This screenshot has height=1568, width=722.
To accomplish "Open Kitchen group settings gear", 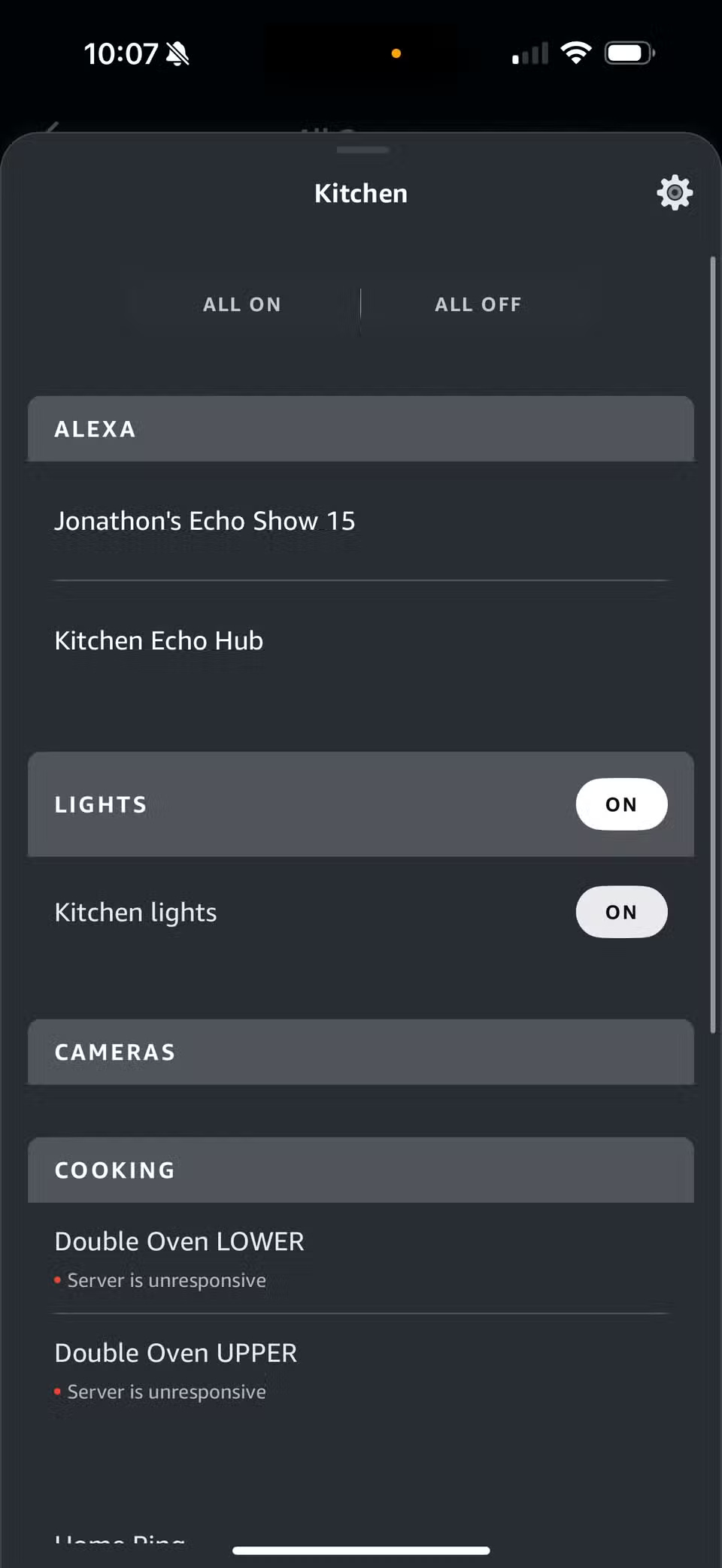I will click(674, 193).
